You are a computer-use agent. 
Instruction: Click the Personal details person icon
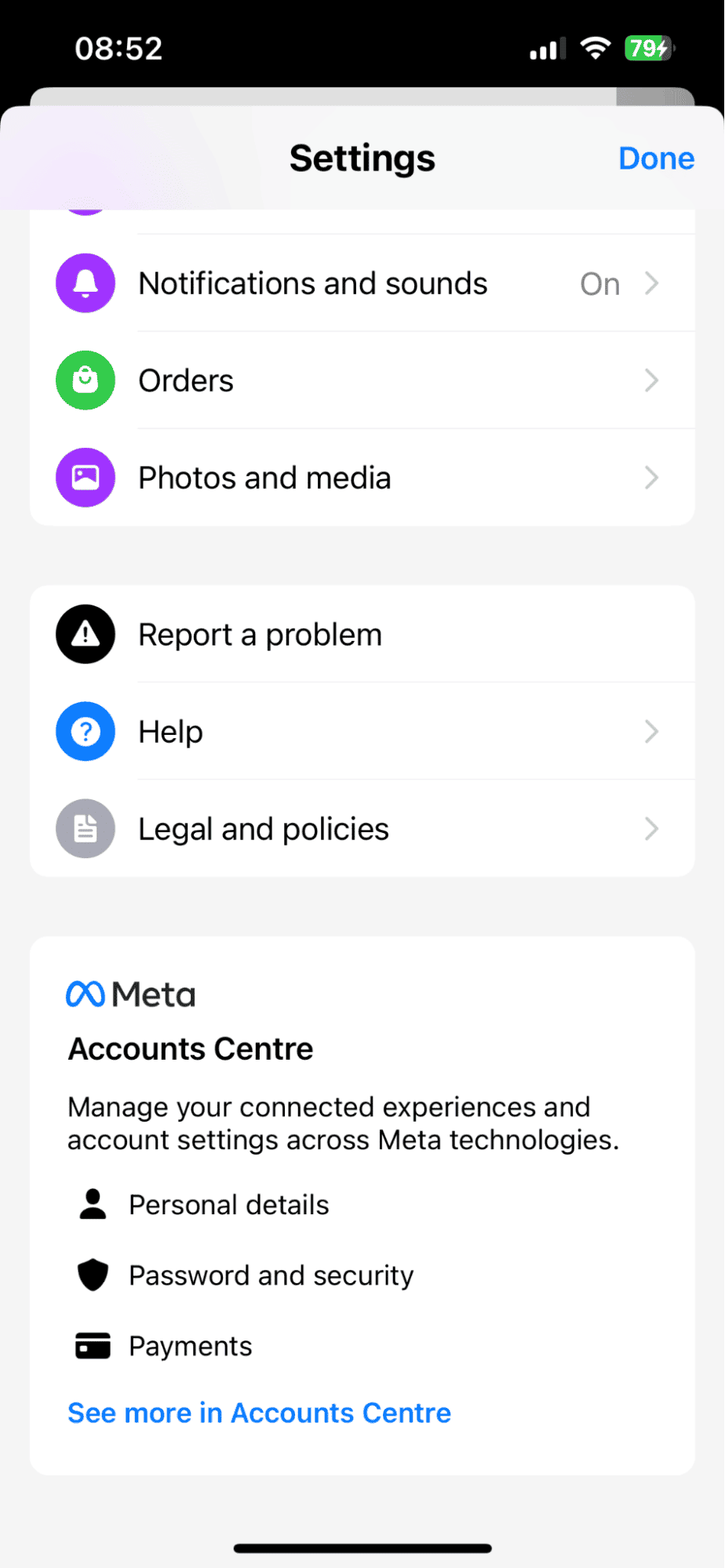point(92,1204)
